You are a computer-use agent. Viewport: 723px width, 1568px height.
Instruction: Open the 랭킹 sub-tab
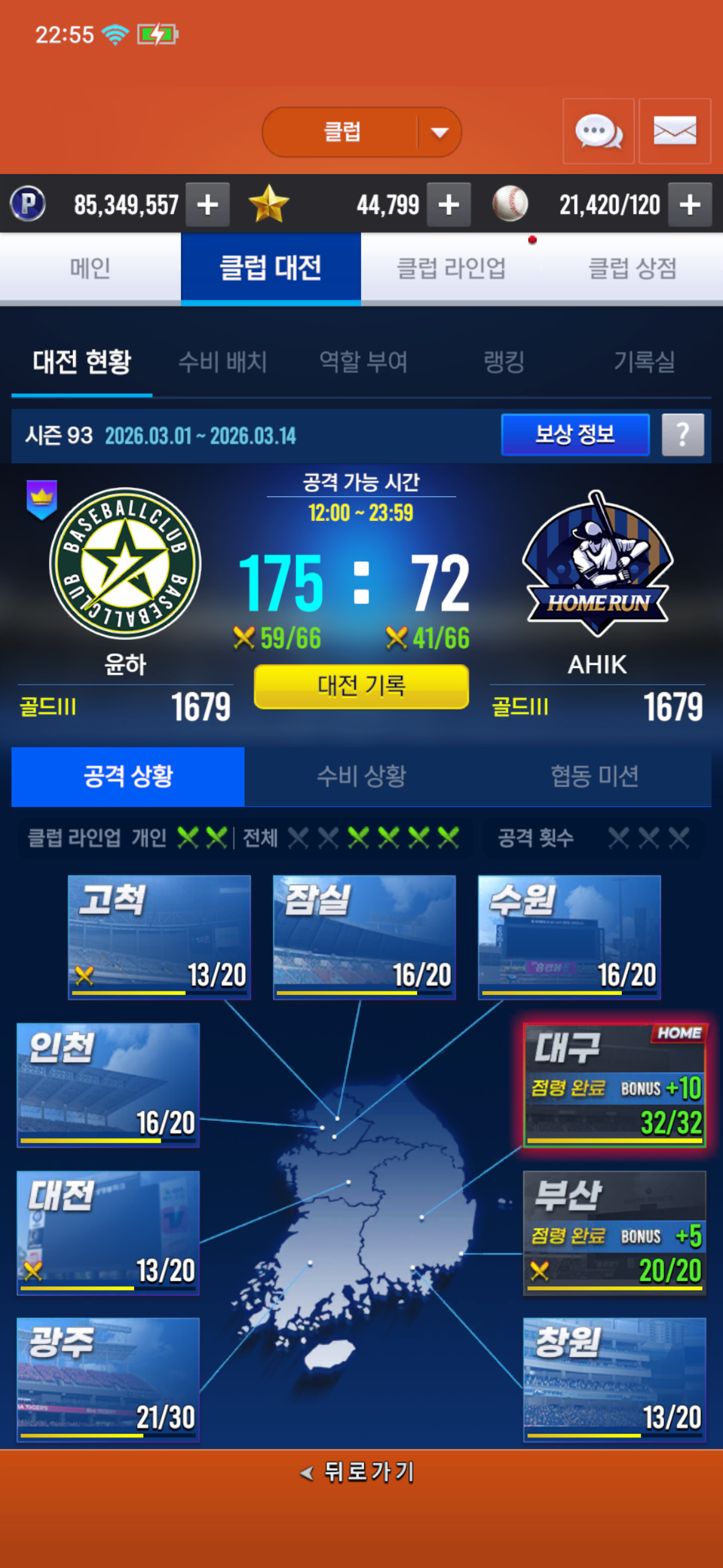[x=503, y=362]
